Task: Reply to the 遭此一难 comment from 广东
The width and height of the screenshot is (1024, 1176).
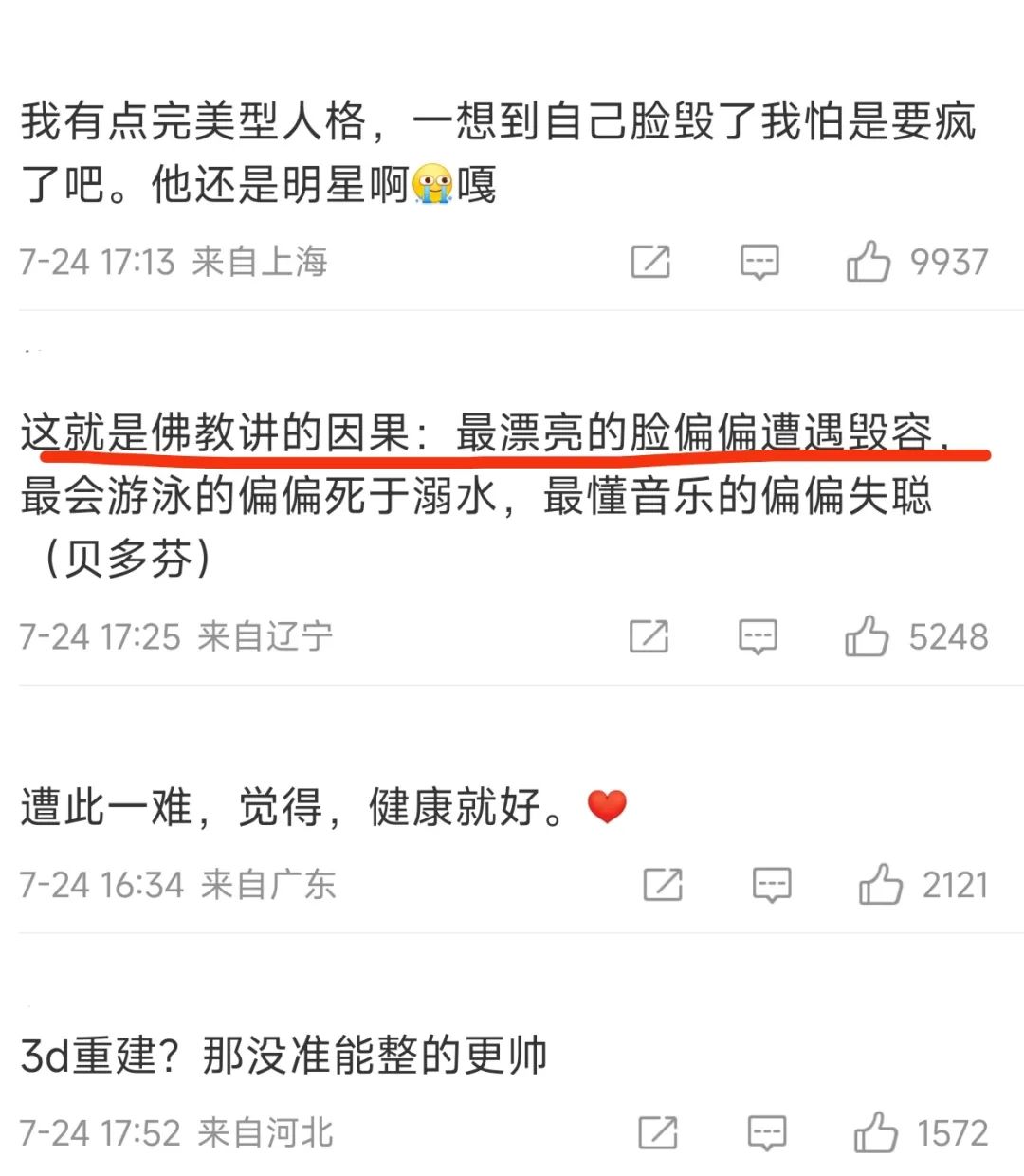Action: pos(772,885)
